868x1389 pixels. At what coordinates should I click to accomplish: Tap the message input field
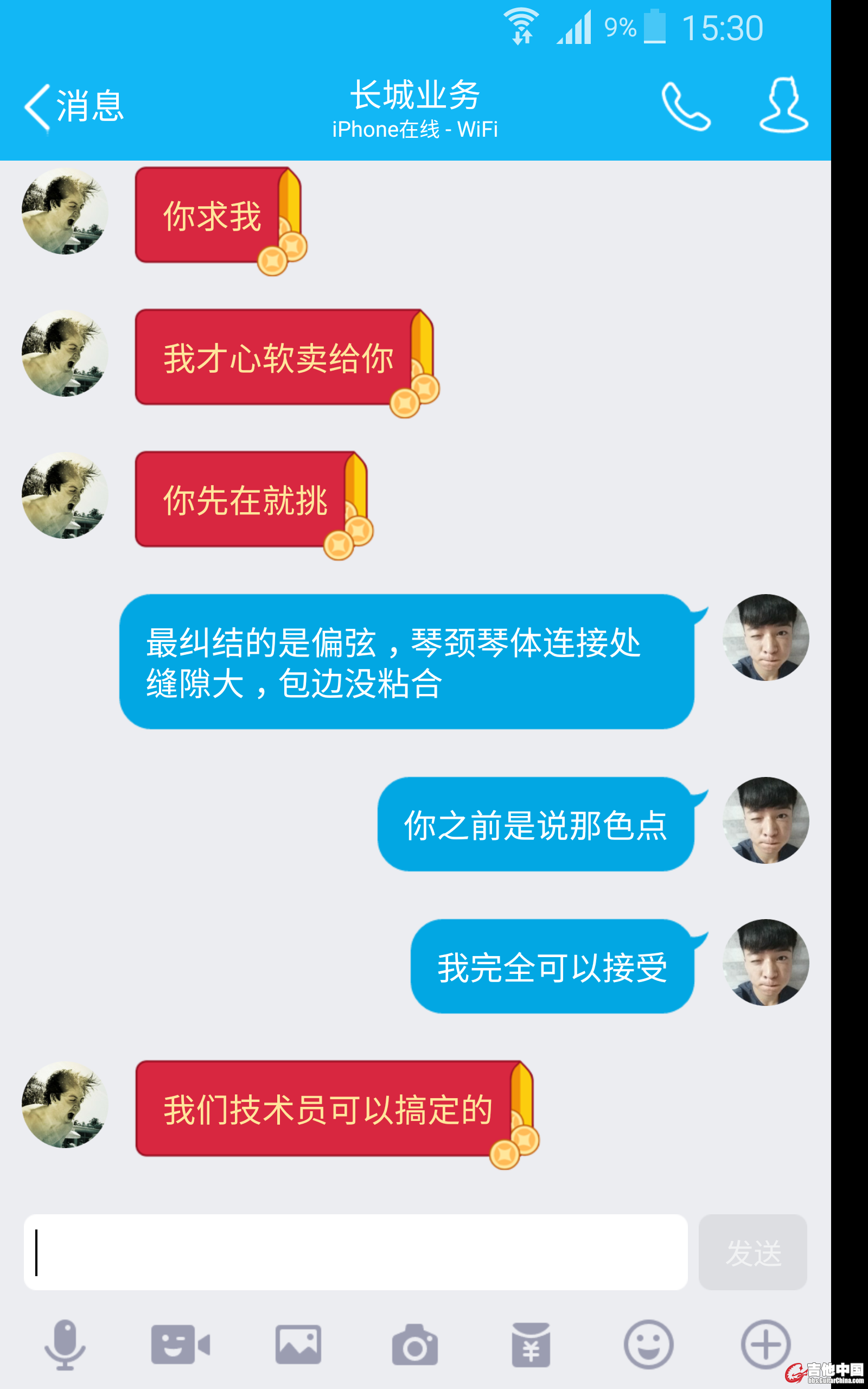pyautogui.click(x=356, y=1252)
